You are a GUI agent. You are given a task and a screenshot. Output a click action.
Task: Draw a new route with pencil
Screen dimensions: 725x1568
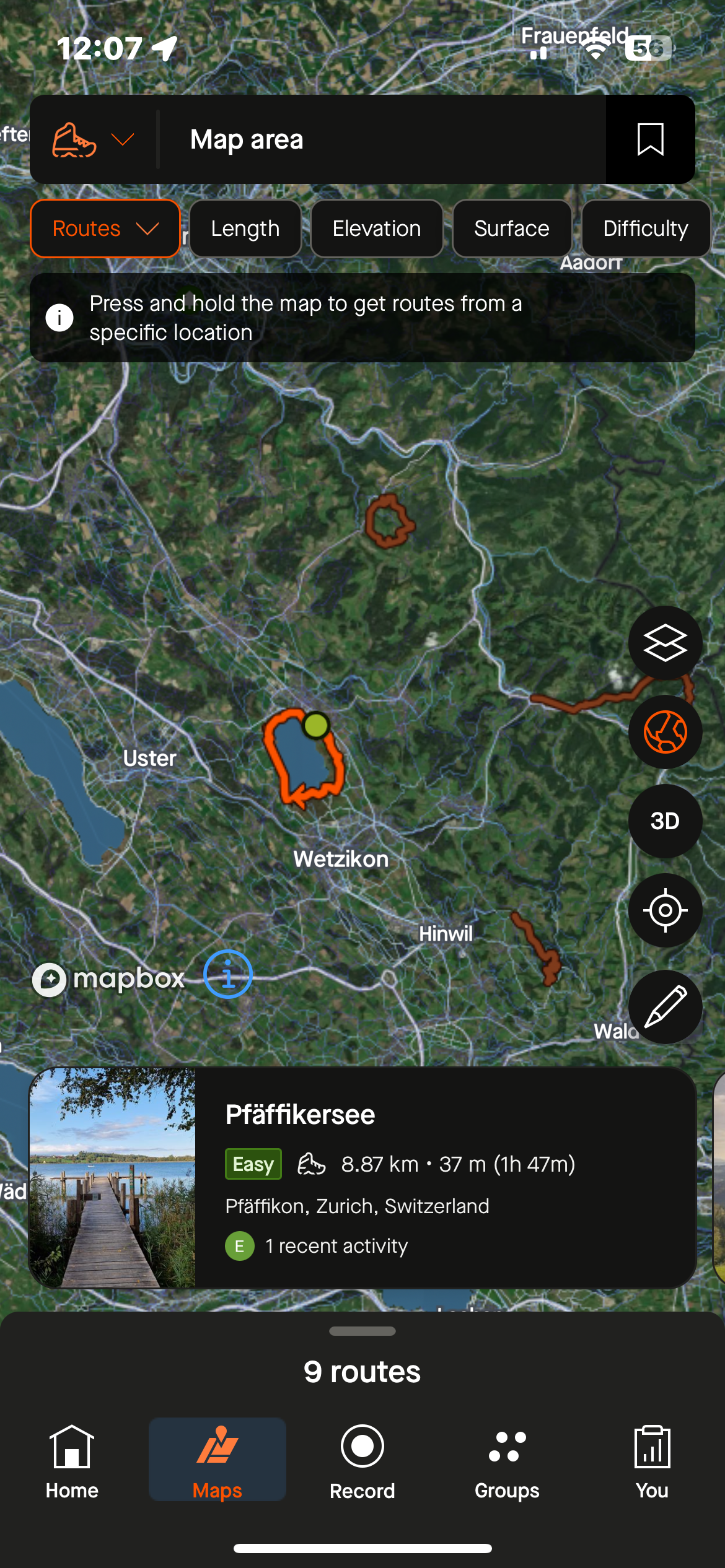[x=665, y=1007]
